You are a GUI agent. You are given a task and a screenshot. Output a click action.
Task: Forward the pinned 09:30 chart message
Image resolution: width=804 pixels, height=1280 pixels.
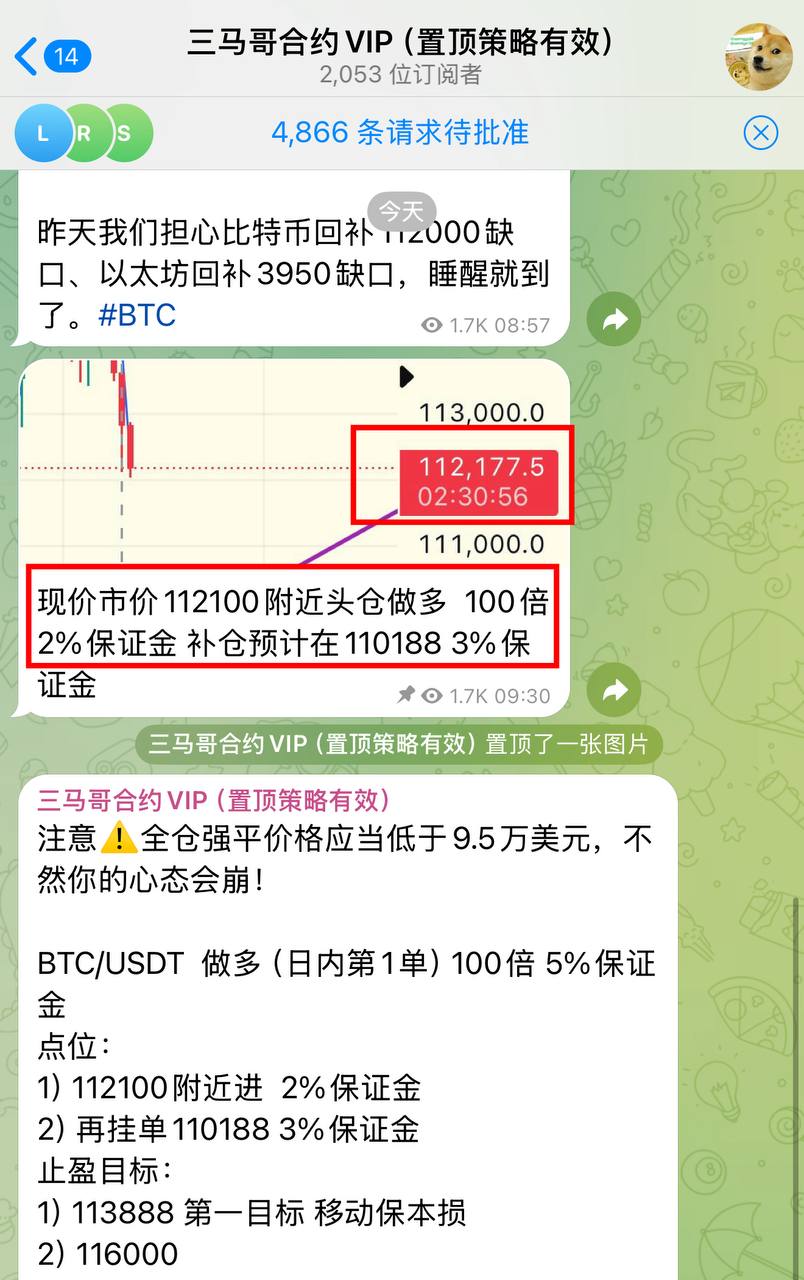(x=614, y=689)
